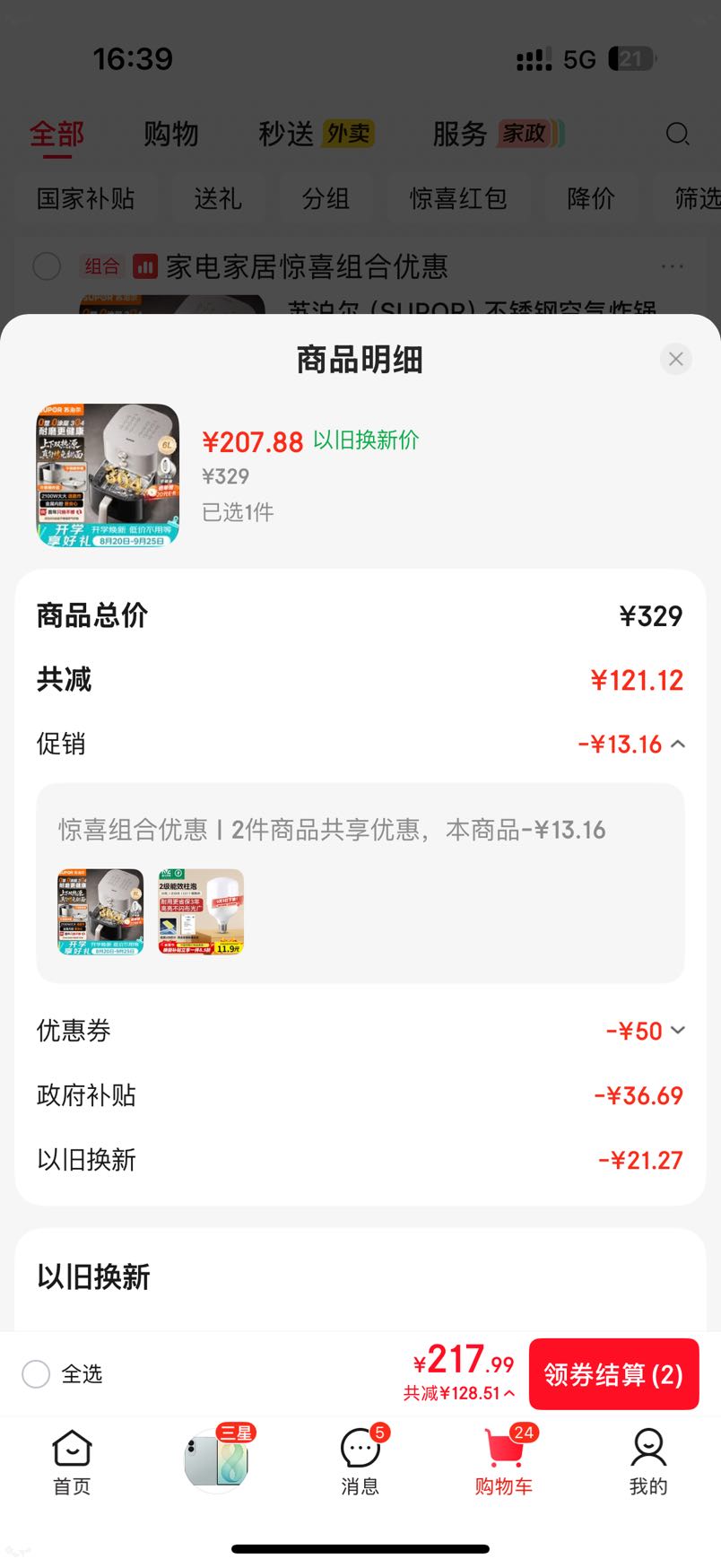Viewport: 721px width, 1568px height.
Task: Open the 消息 messages tab
Action: pyautogui.click(x=360, y=1462)
